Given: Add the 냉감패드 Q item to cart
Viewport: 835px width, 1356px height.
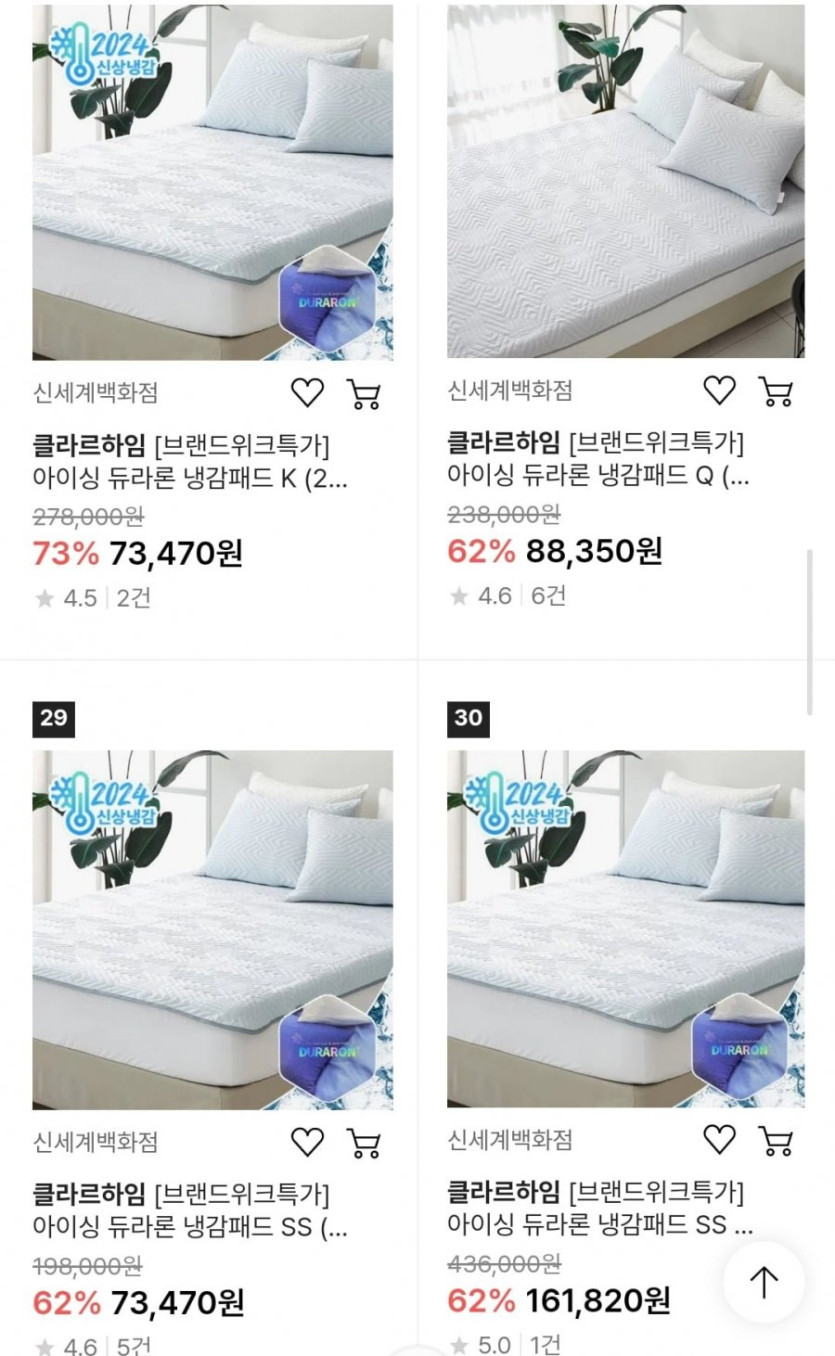Looking at the screenshot, I should pyautogui.click(x=776, y=391).
